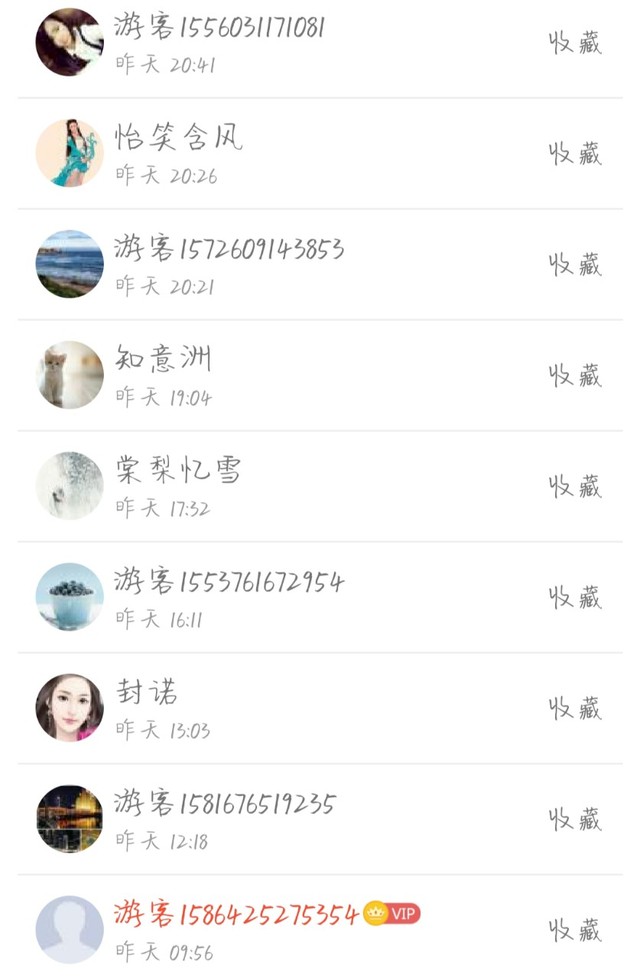Tap 收藏 next to VIP 游客1586425275354

575,930
